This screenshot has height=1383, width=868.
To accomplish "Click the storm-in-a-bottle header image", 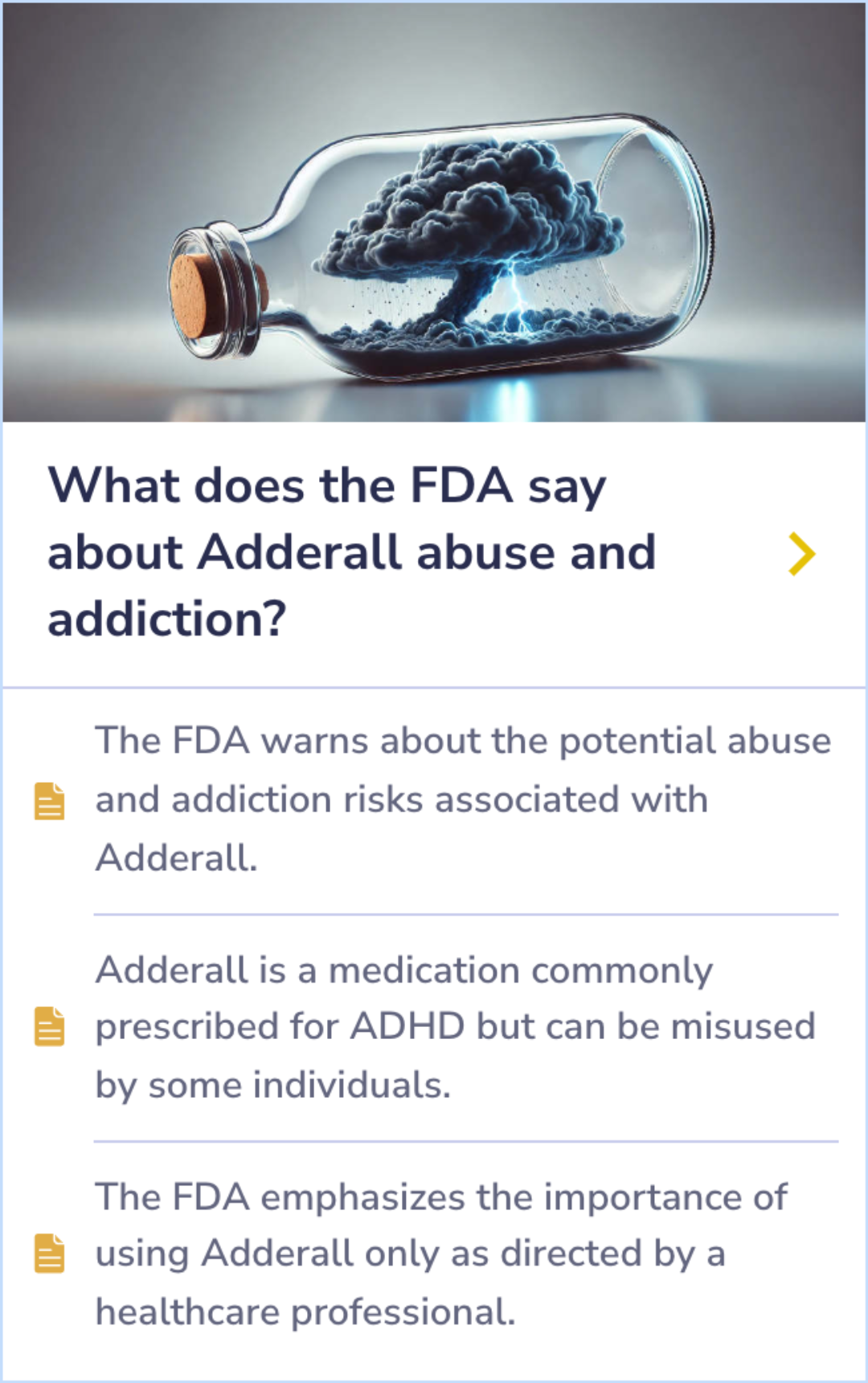I will tap(434, 209).
